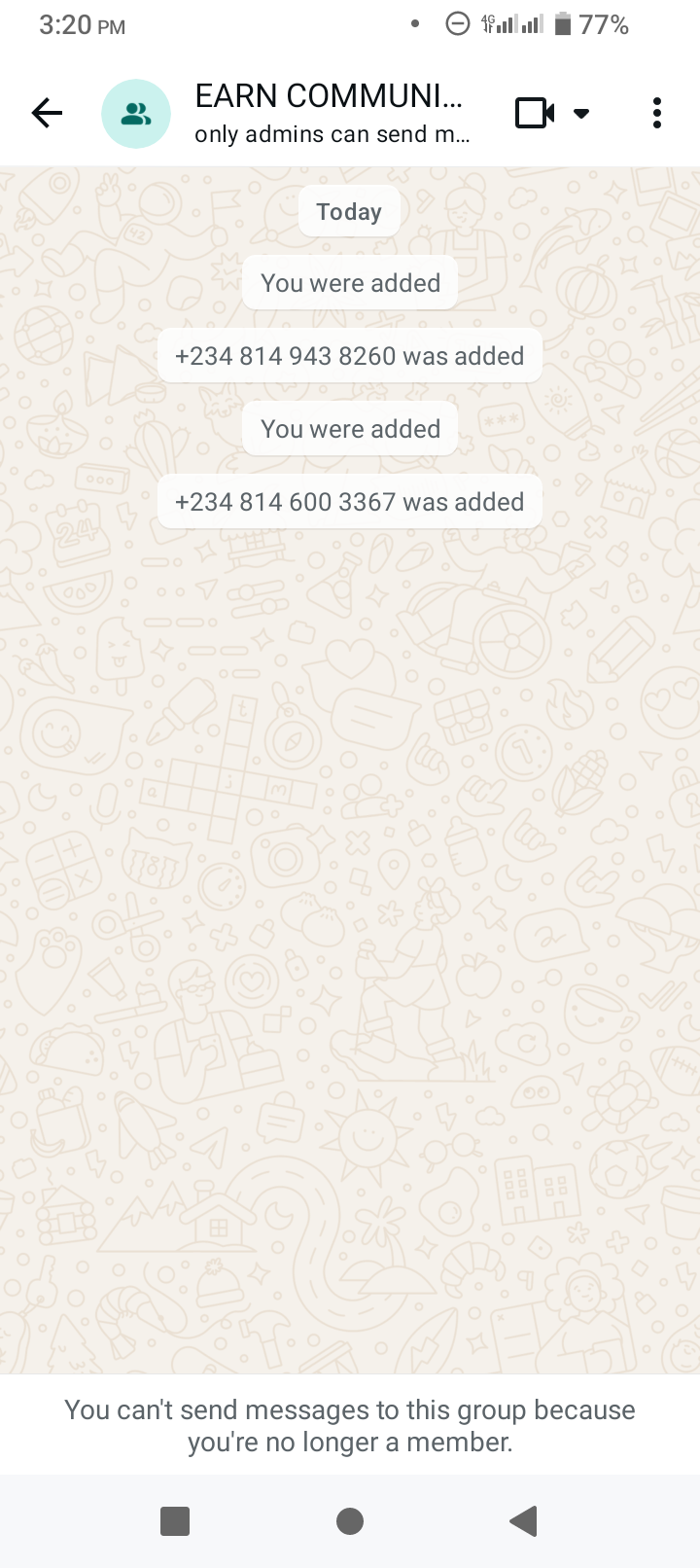
Task: Tap the +234 814 600 3367 number
Action: (x=286, y=502)
